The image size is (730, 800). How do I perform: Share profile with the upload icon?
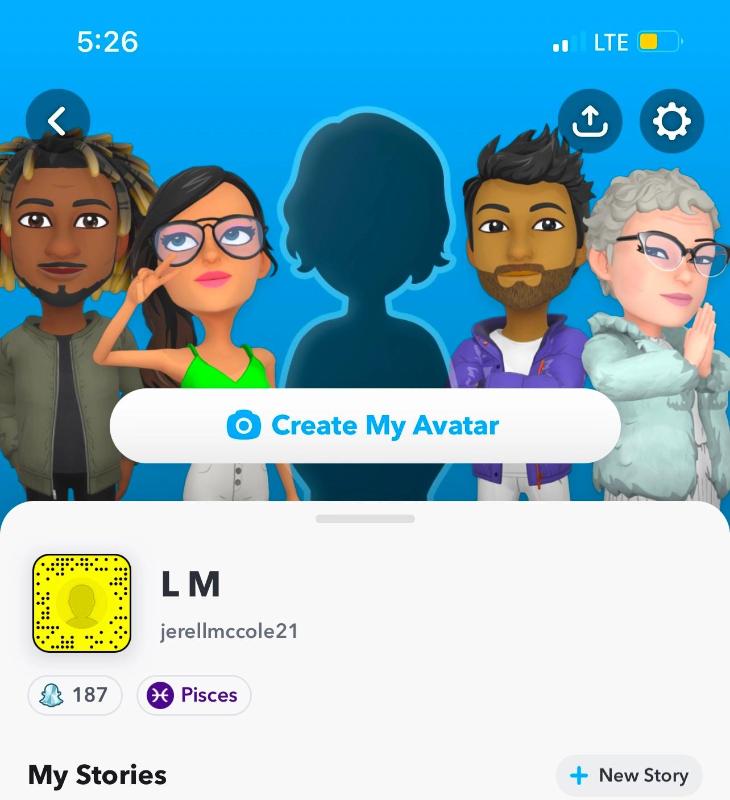pos(590,122)
